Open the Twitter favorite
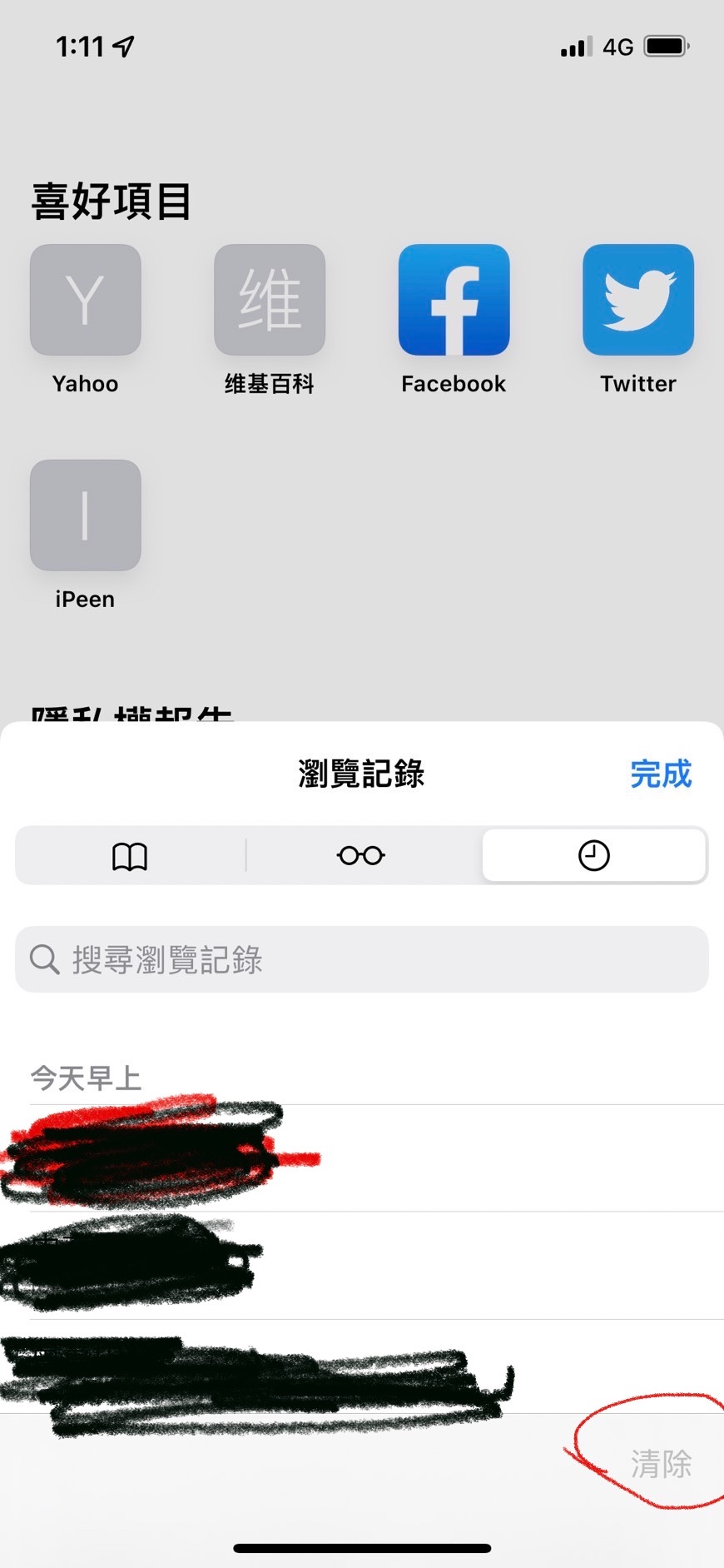724x1568 pixels. click(638, 300)
